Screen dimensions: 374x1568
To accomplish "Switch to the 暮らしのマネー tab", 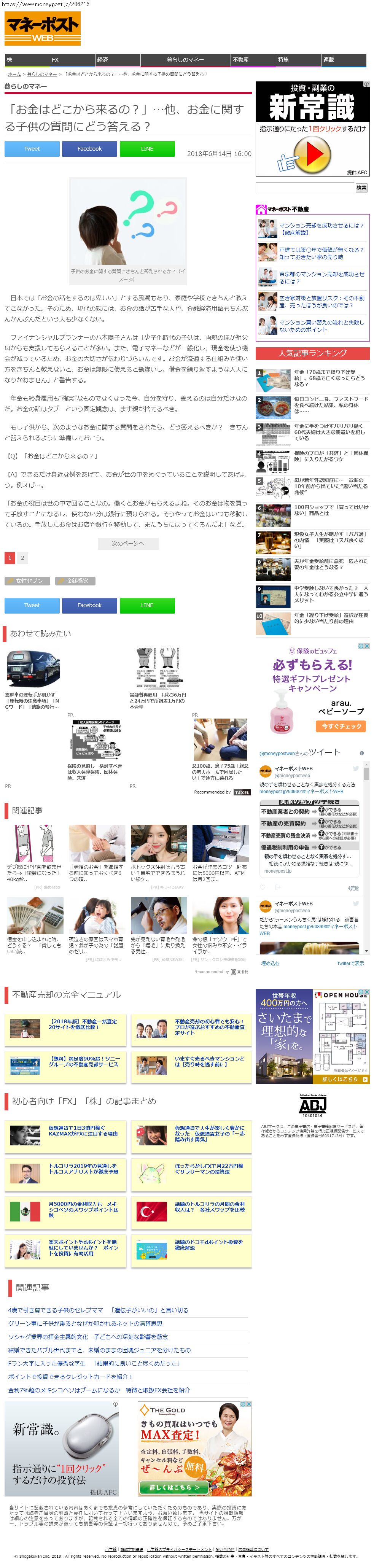I will point(185,60).
